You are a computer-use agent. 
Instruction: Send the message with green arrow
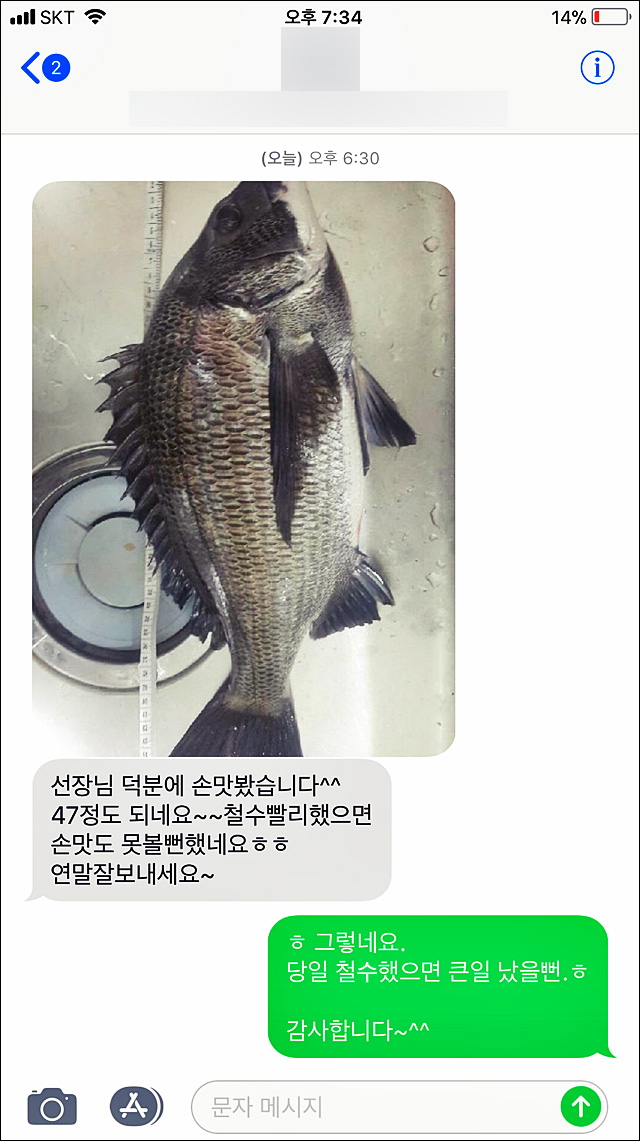click(580, 1106)
